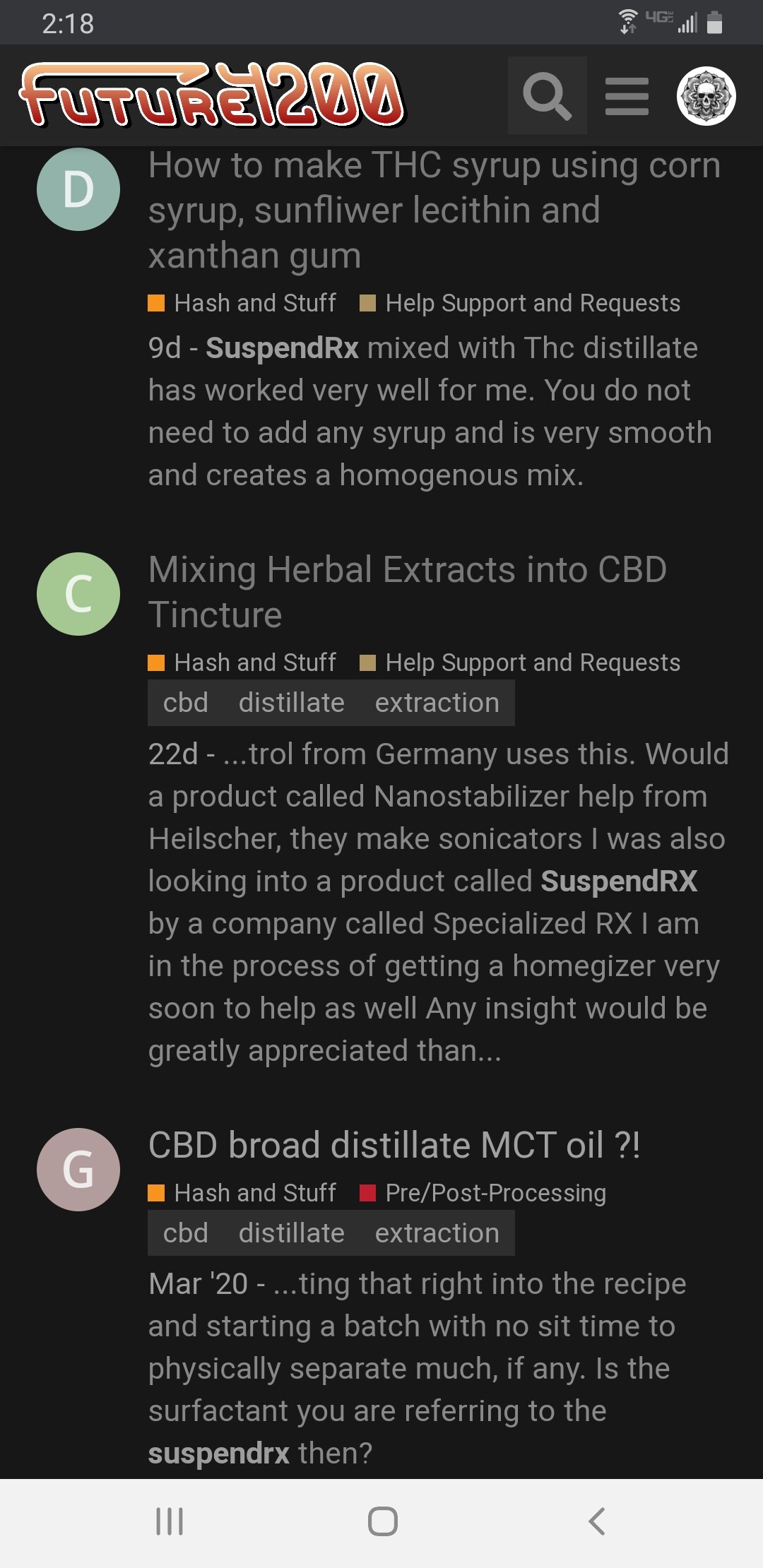The width and height of the screenshot is (763, 1568).
Task: Select extraction tag under Mixing Herbal Extracts
Action: pos(437,703)
